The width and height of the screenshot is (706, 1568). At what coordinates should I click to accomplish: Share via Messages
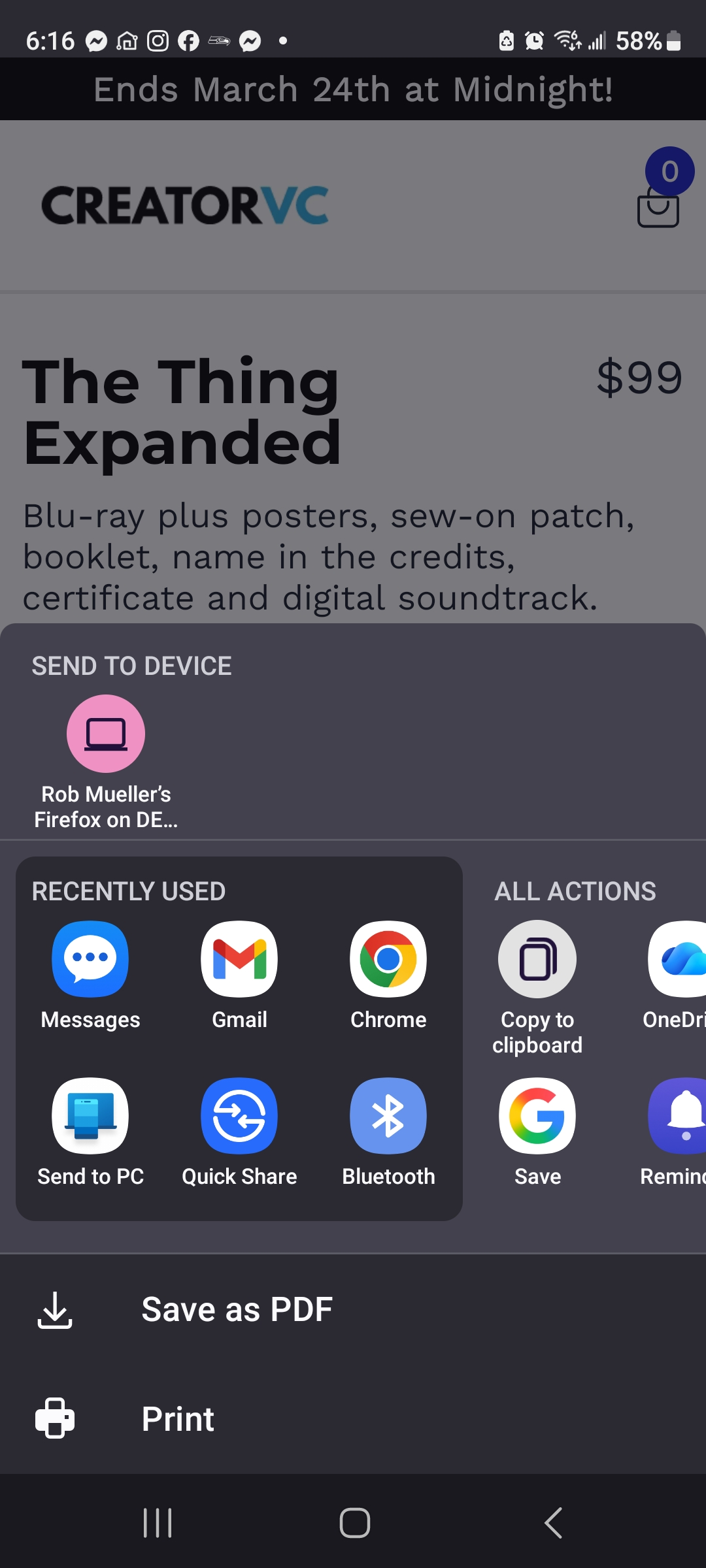(x=90, y=959)
